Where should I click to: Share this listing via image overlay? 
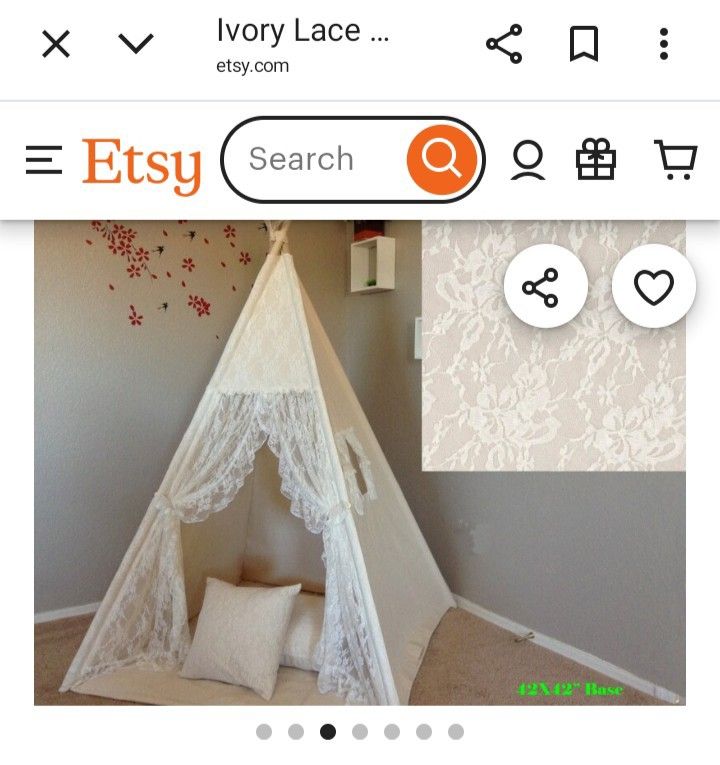click(540, 288)
